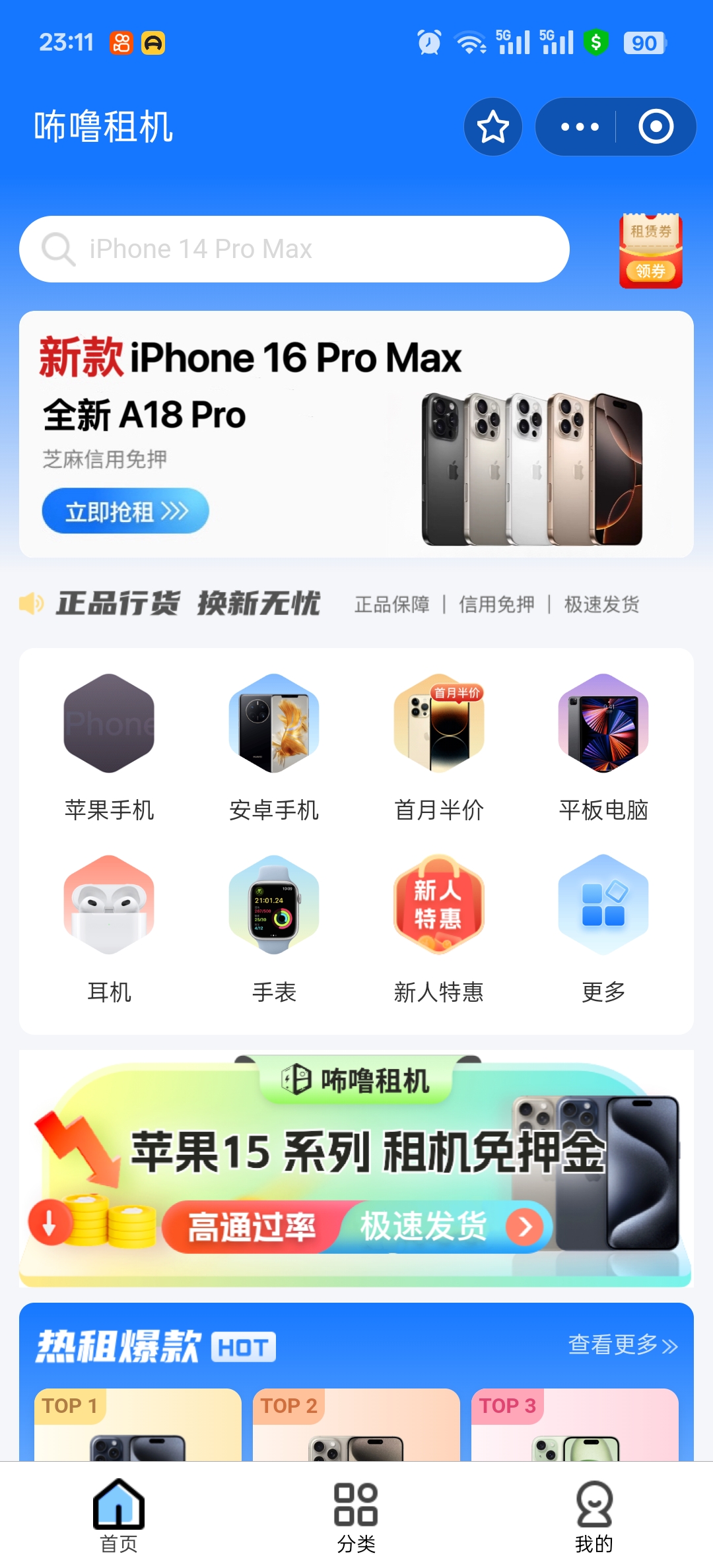Open the 苹果15系列 租机免押金 banner
Viewport: 713px width, 1568px height.
(x=356, y=1168)
